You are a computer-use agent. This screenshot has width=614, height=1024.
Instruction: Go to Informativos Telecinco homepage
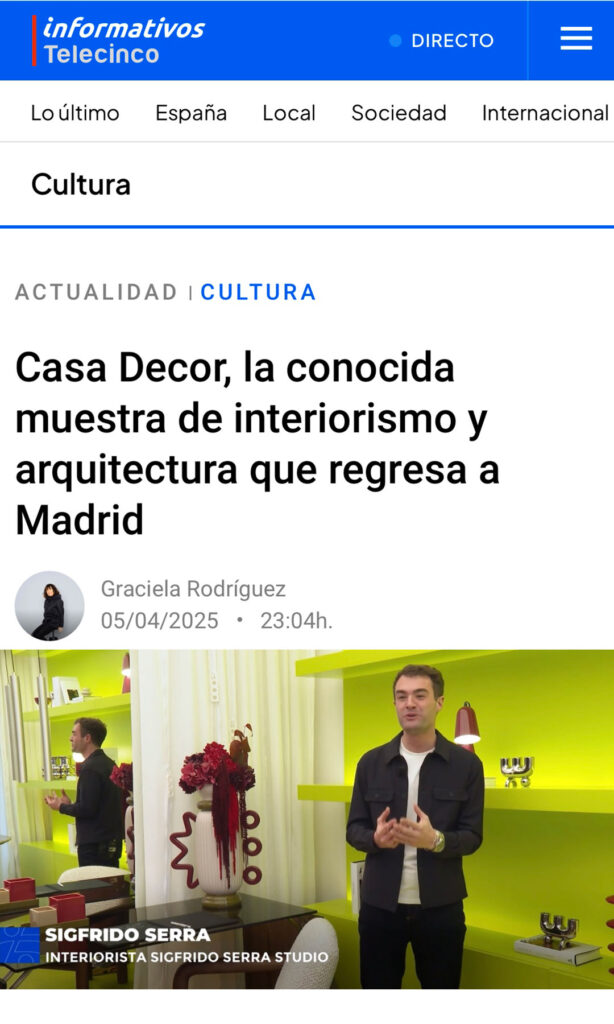[x=118, y=41]
